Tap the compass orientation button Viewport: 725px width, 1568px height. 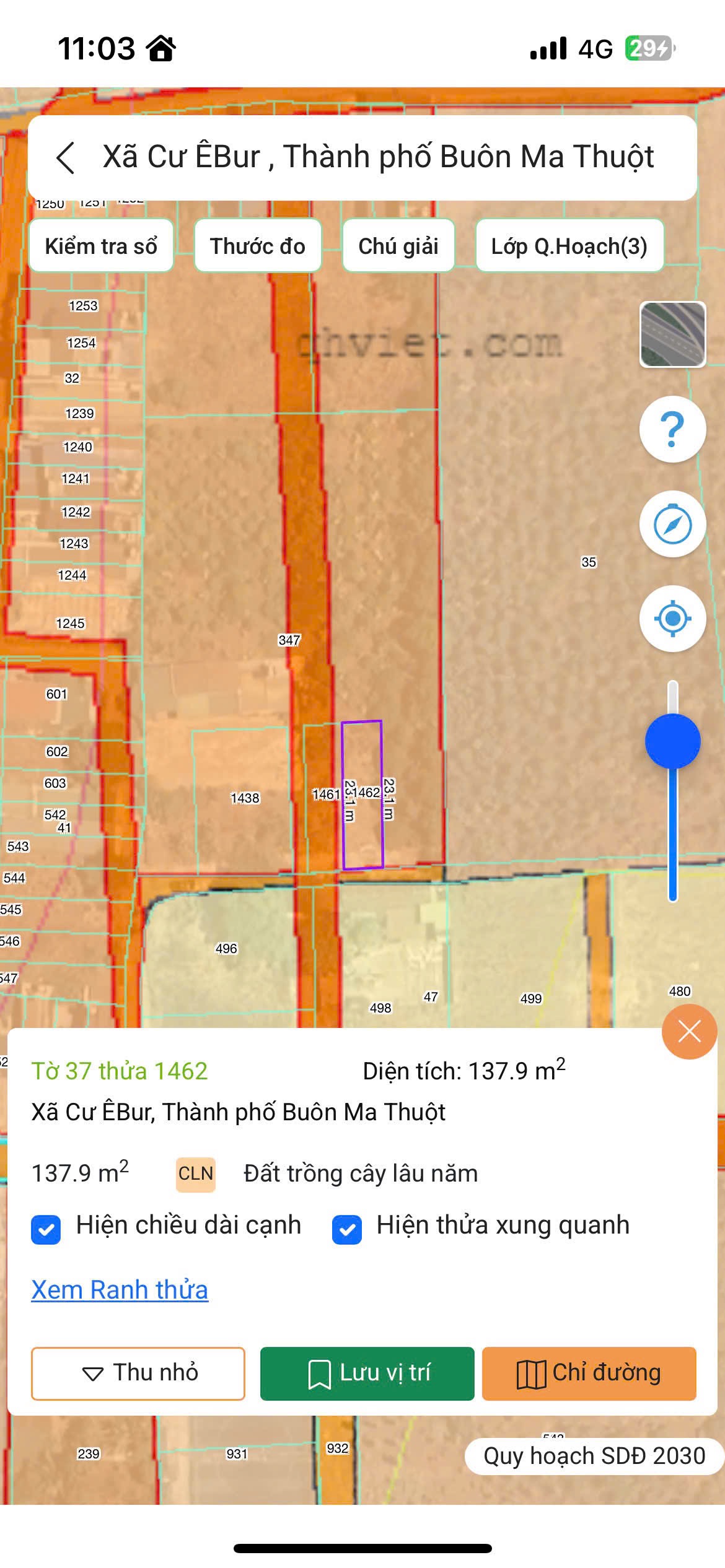(672, 525)
